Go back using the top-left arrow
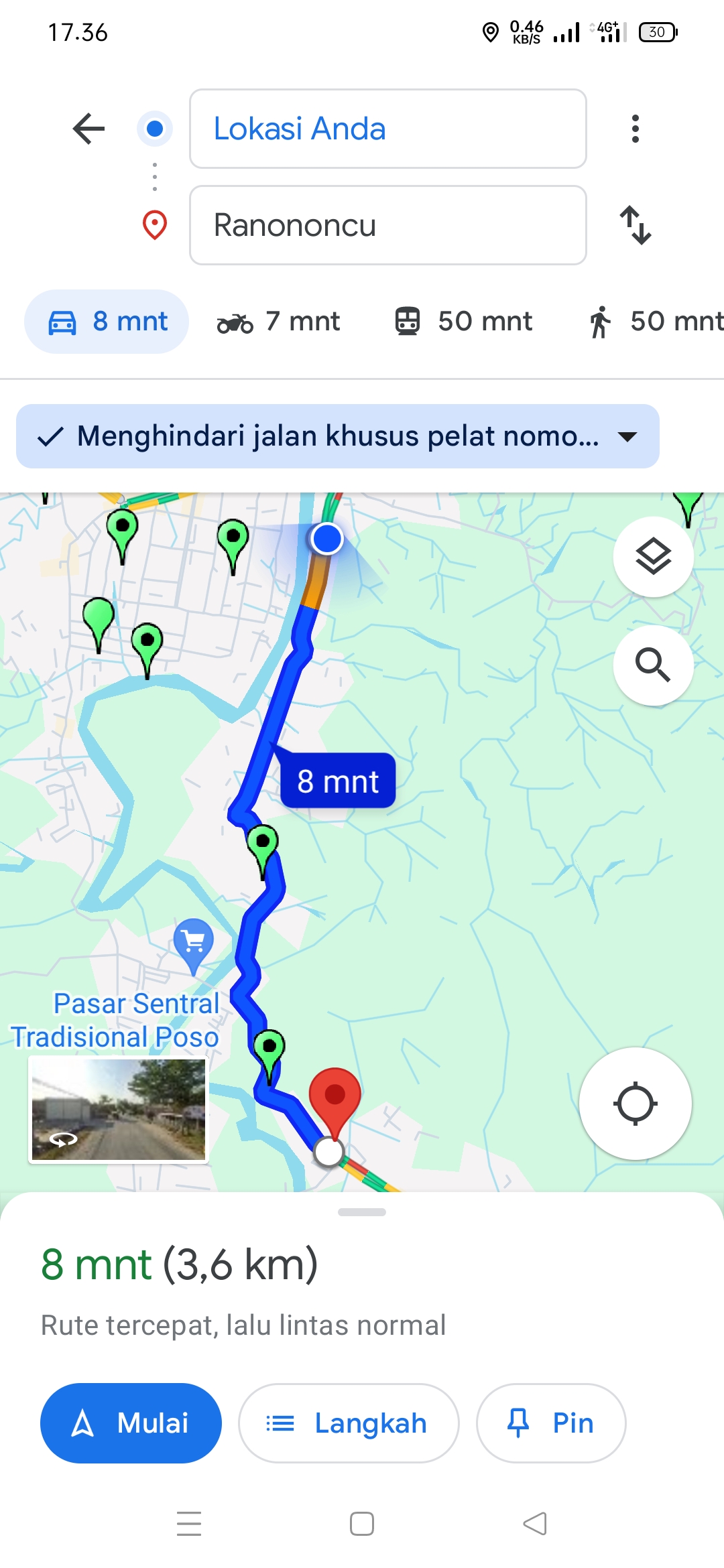This screenshot has height=1568, width=724. click(88, 129)
